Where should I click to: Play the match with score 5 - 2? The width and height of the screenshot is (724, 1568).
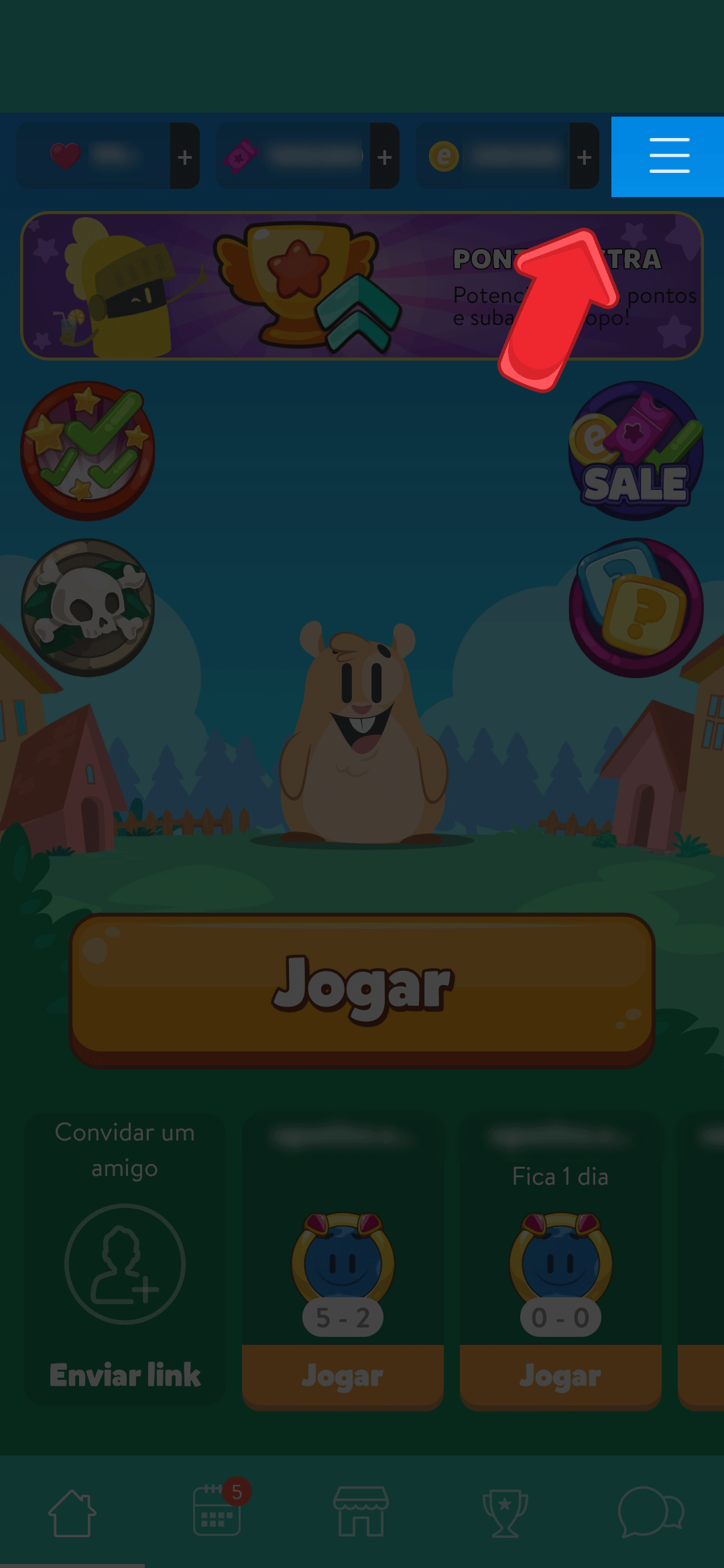[343, 1376]
